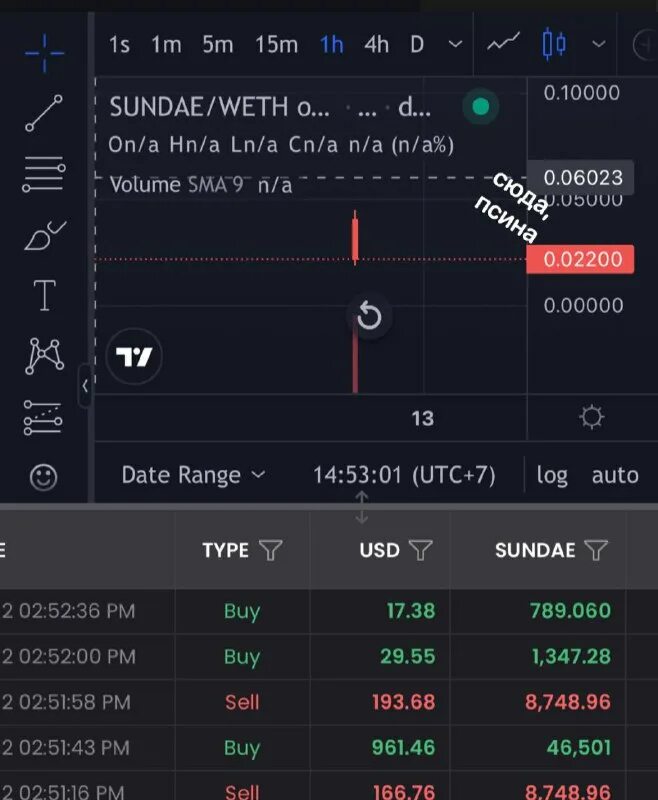Viewport: 658px width, 800px height.
Task: Filter trades by TYPE column
Action: tap(270, 550)
